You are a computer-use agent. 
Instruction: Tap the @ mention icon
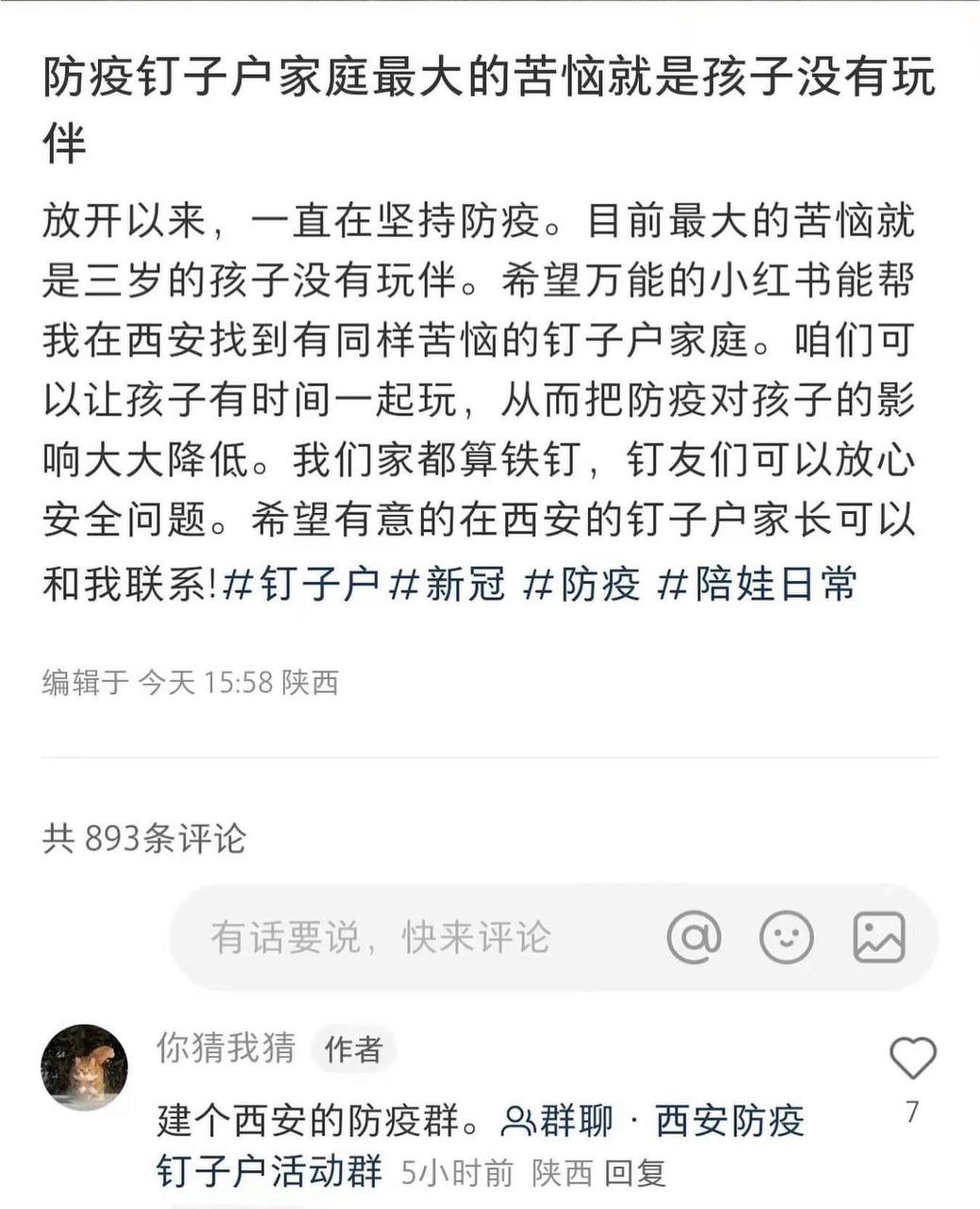tap(694, 937)
